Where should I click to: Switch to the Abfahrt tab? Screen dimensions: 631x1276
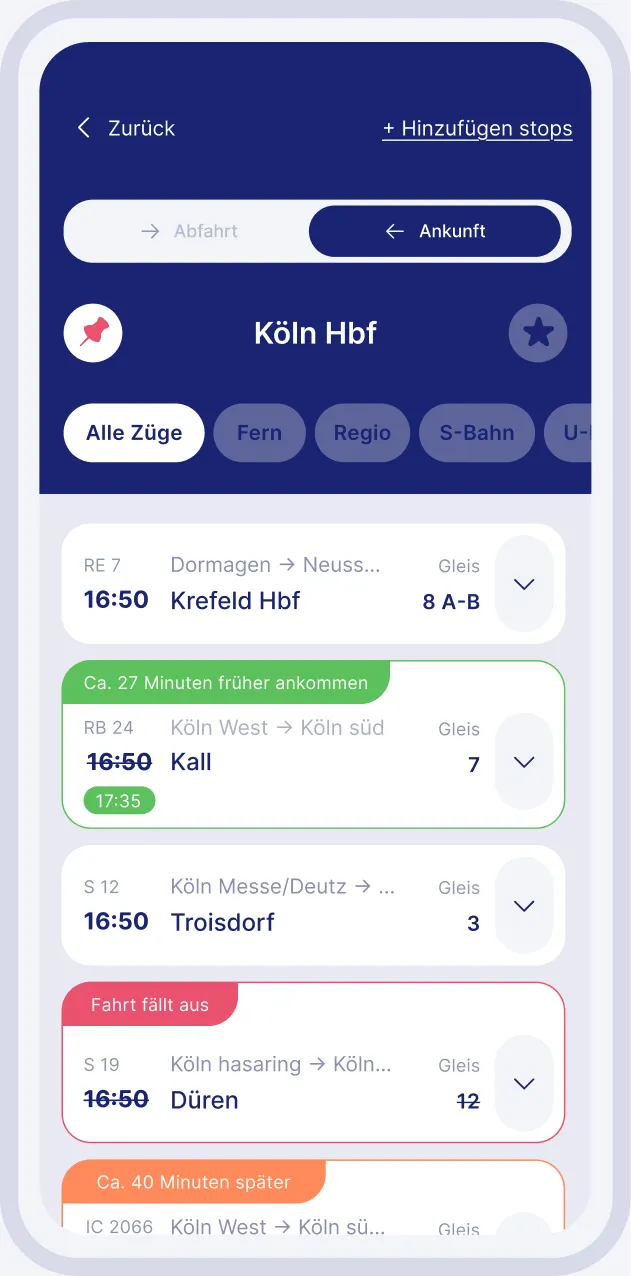tap(188, 231)
